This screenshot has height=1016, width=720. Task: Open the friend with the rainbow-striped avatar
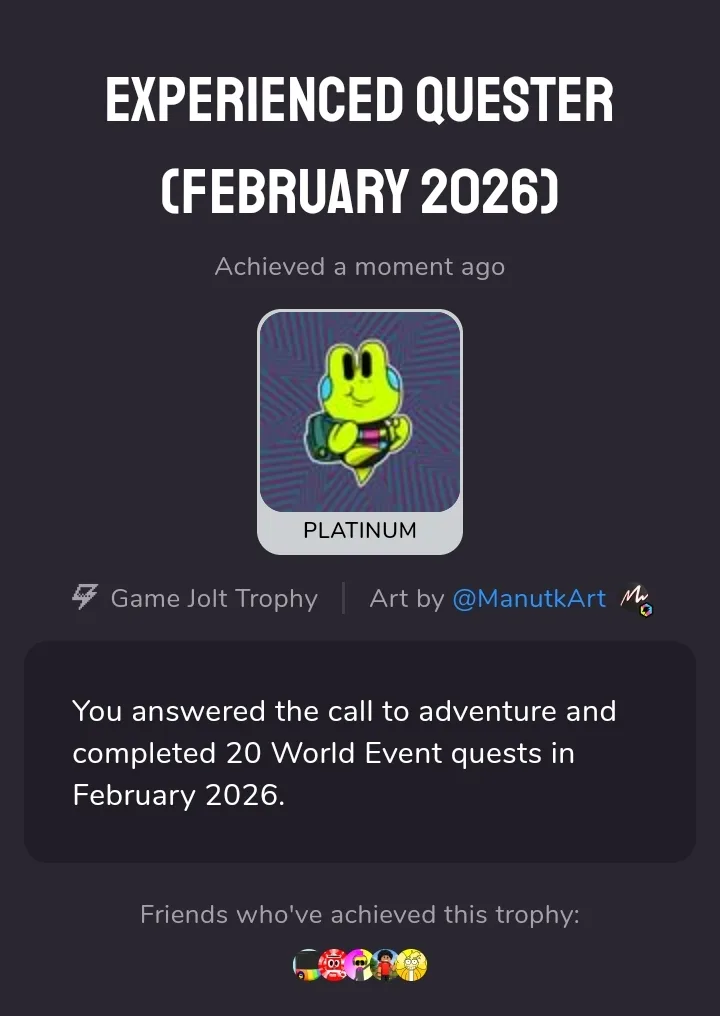(x=307, y=965)
